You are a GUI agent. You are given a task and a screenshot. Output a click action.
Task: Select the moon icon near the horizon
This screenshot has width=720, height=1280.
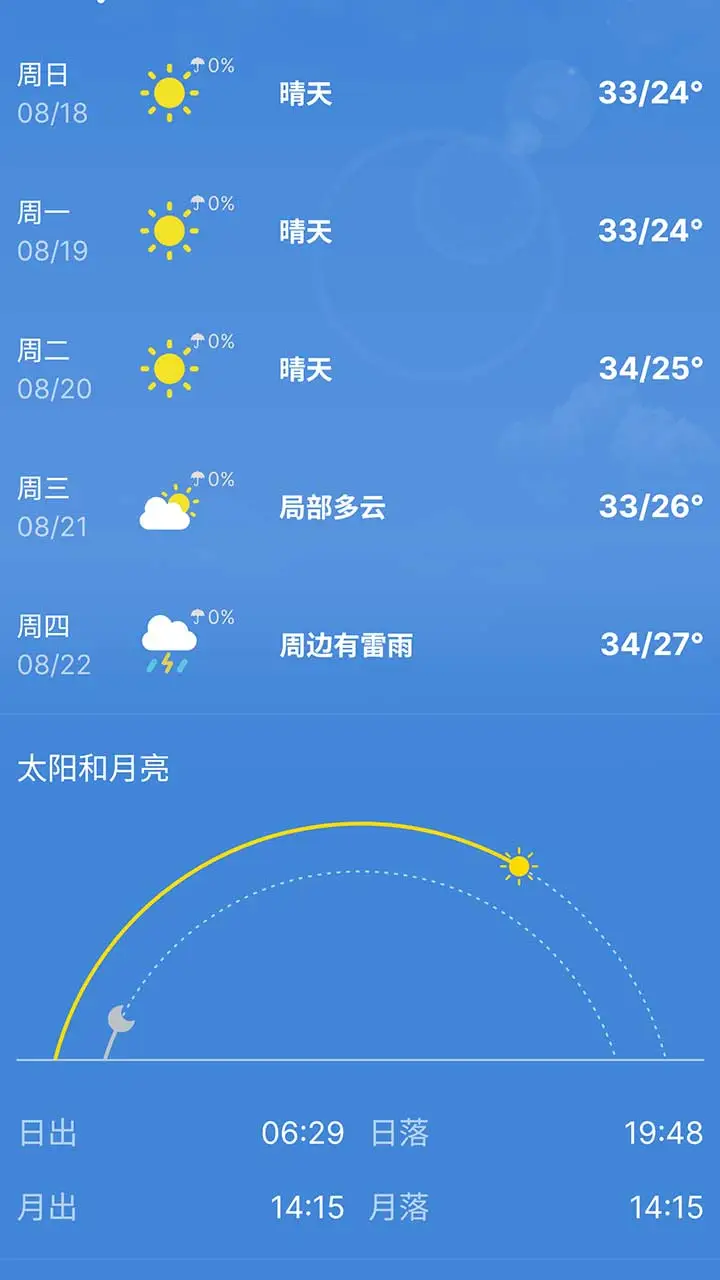click(122, 1017)
